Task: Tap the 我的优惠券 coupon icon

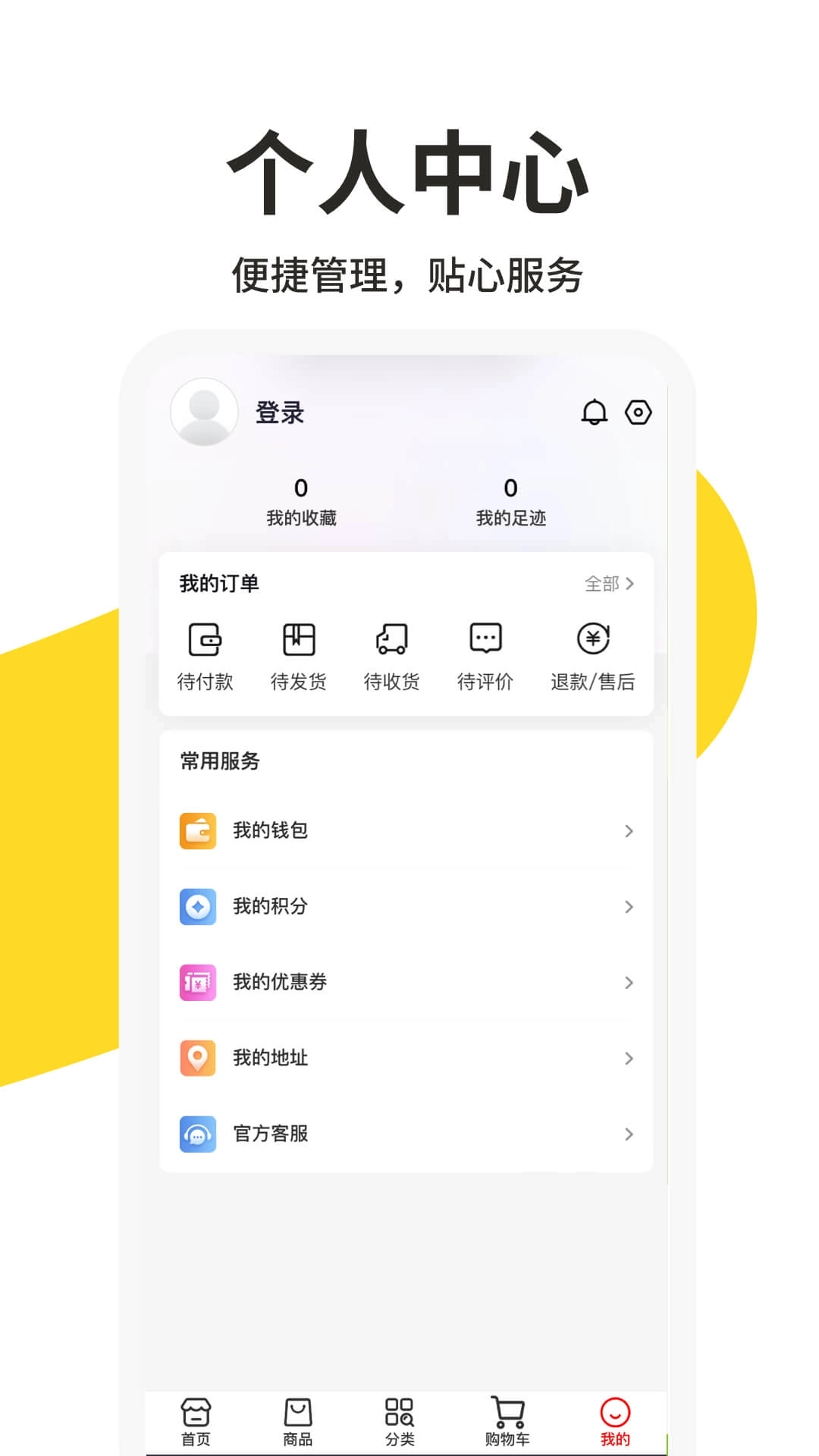Action: point(198,982)
